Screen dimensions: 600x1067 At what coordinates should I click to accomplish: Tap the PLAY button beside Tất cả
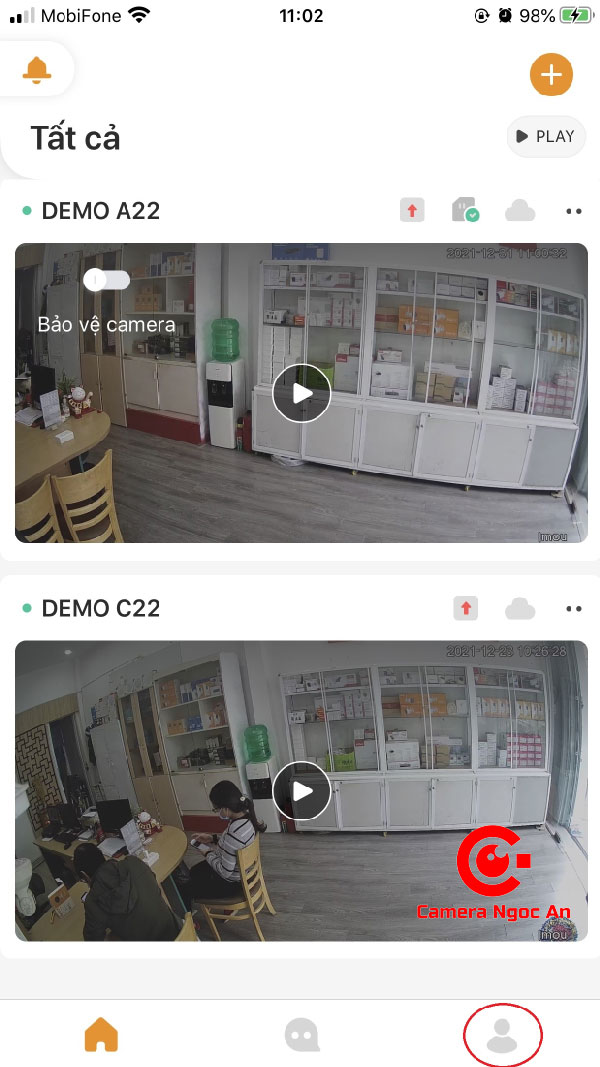coord(546,137)
